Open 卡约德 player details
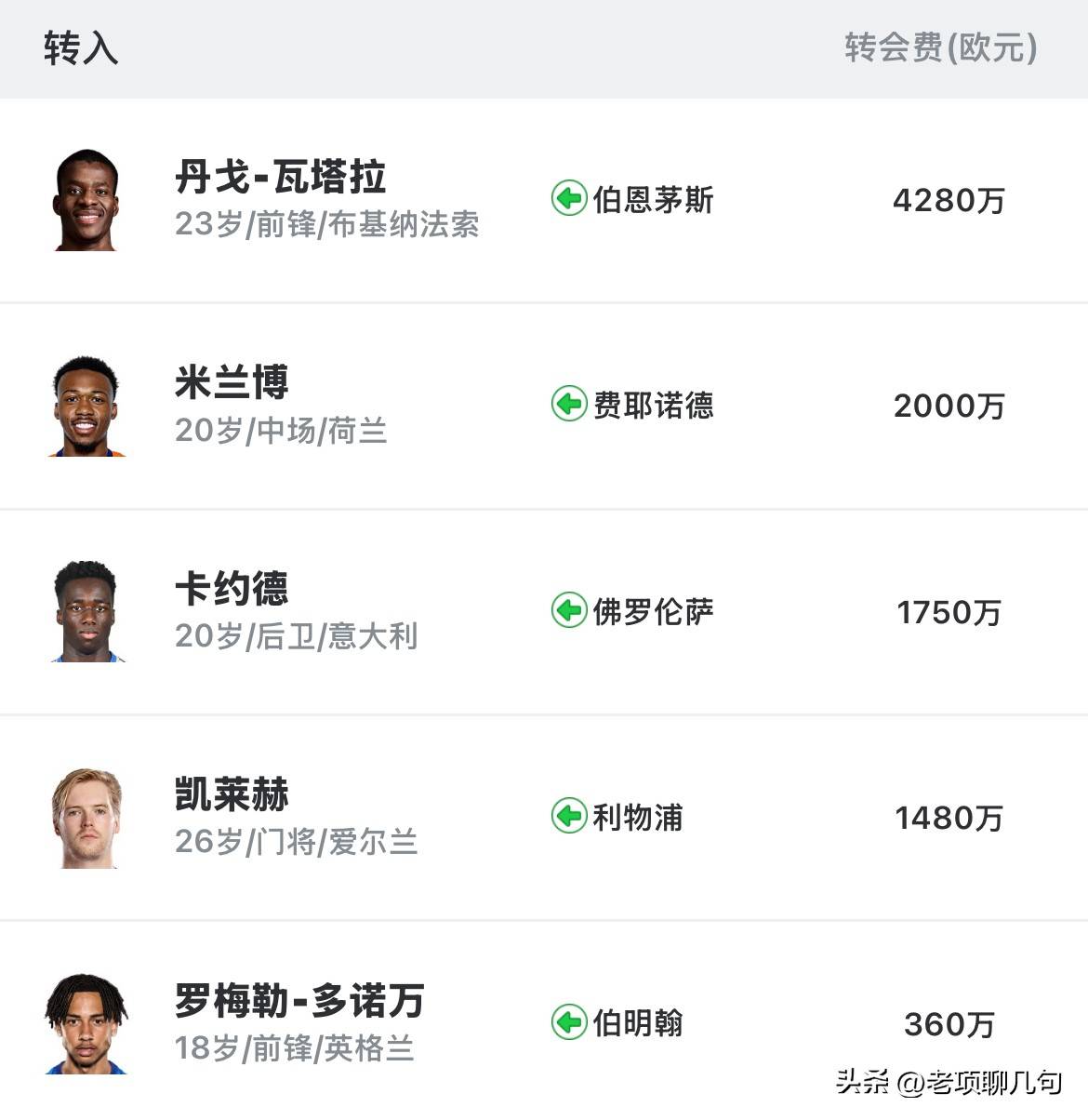This screenshot has height=1120, width=1088. 232,588
